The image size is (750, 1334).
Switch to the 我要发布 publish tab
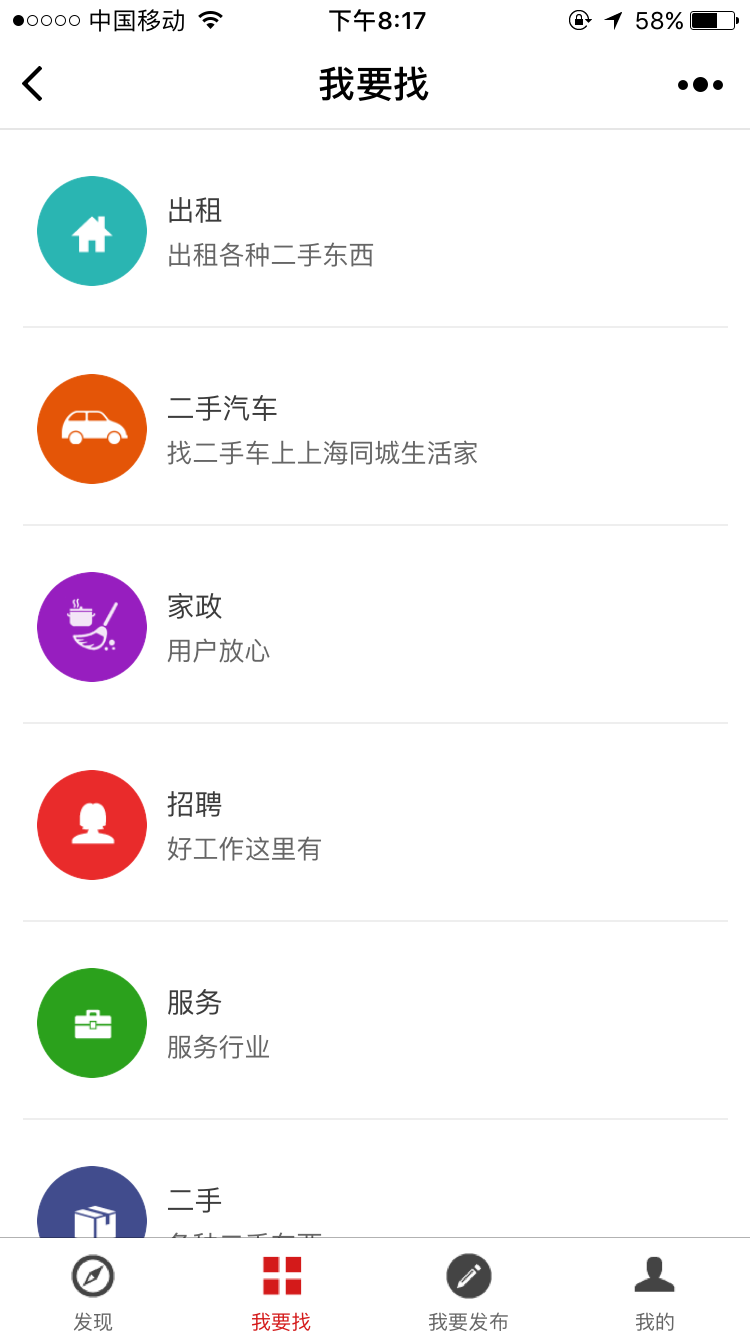(x=468, y=1292)
